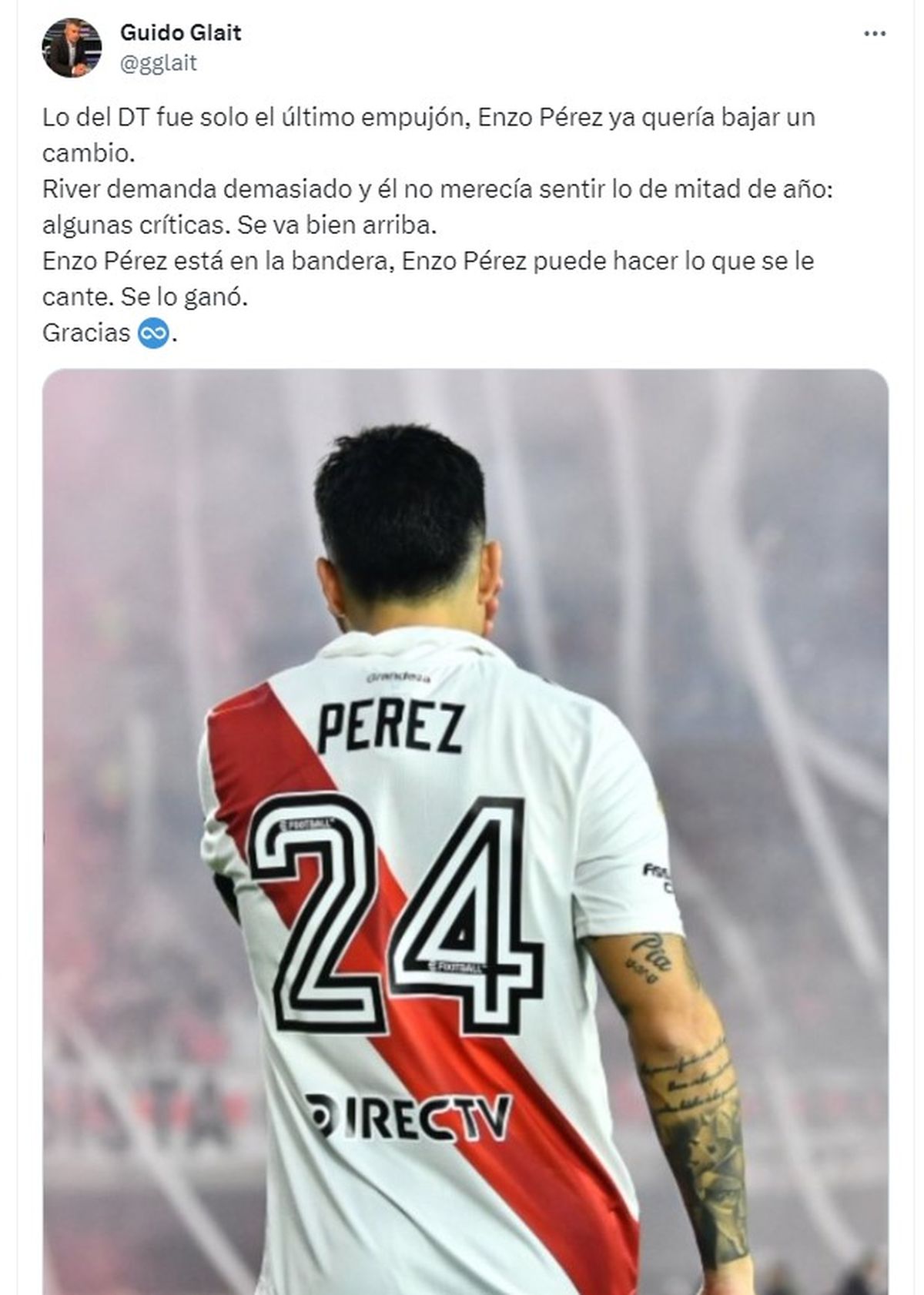Image resolution: width=924 pixels, height=1295 pixels.
Task: Enlarge the Perez 24 jersey photo
Action: click(x=465, y=832)
